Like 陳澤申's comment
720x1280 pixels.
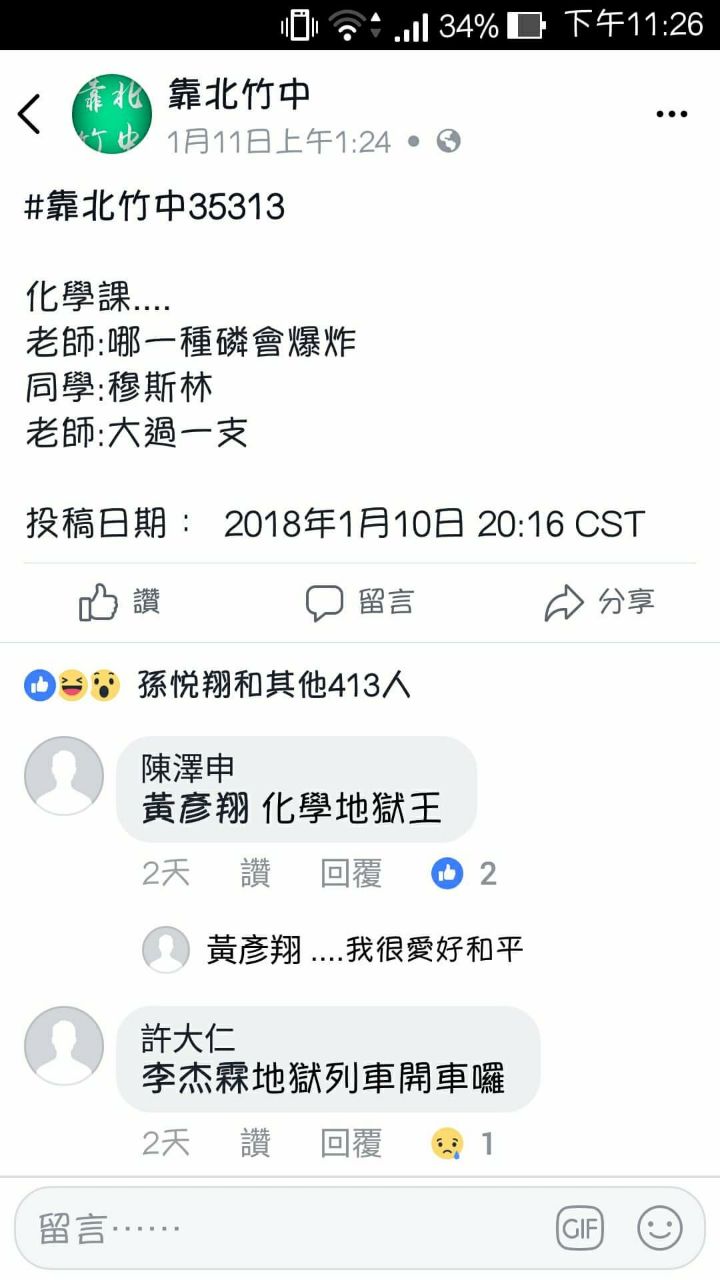click(255, 874)
